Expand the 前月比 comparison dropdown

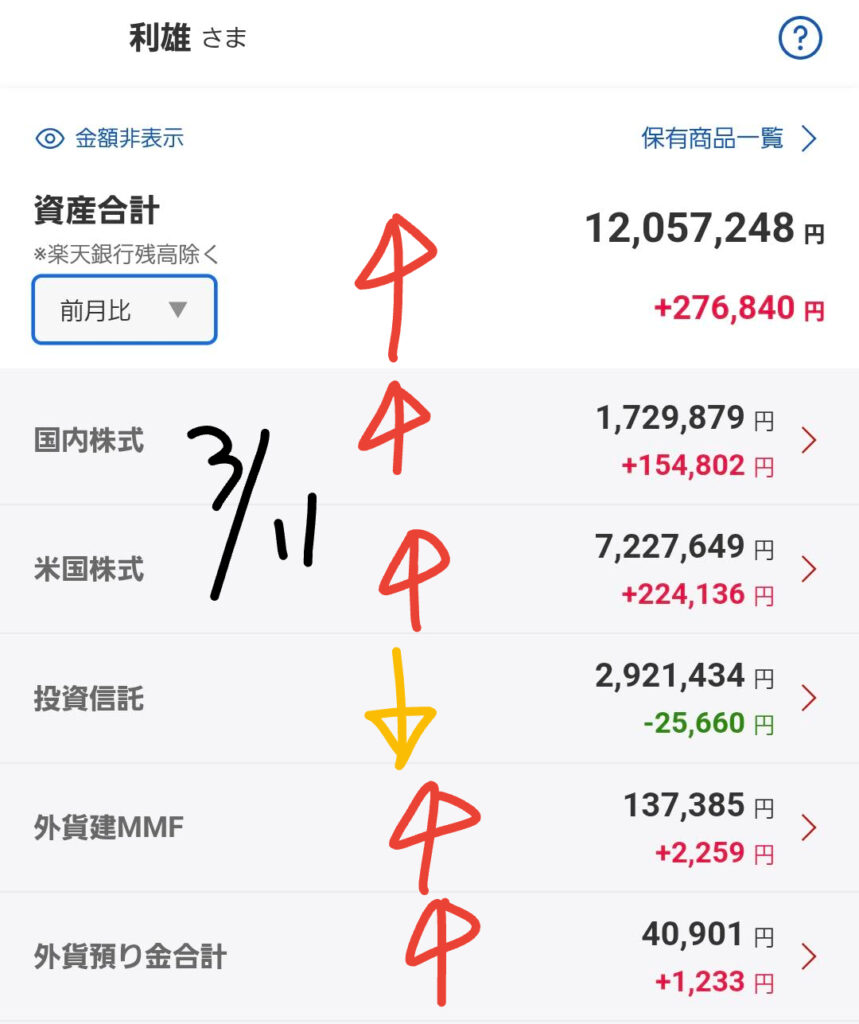pyautogui.click(x=124, y=310)
